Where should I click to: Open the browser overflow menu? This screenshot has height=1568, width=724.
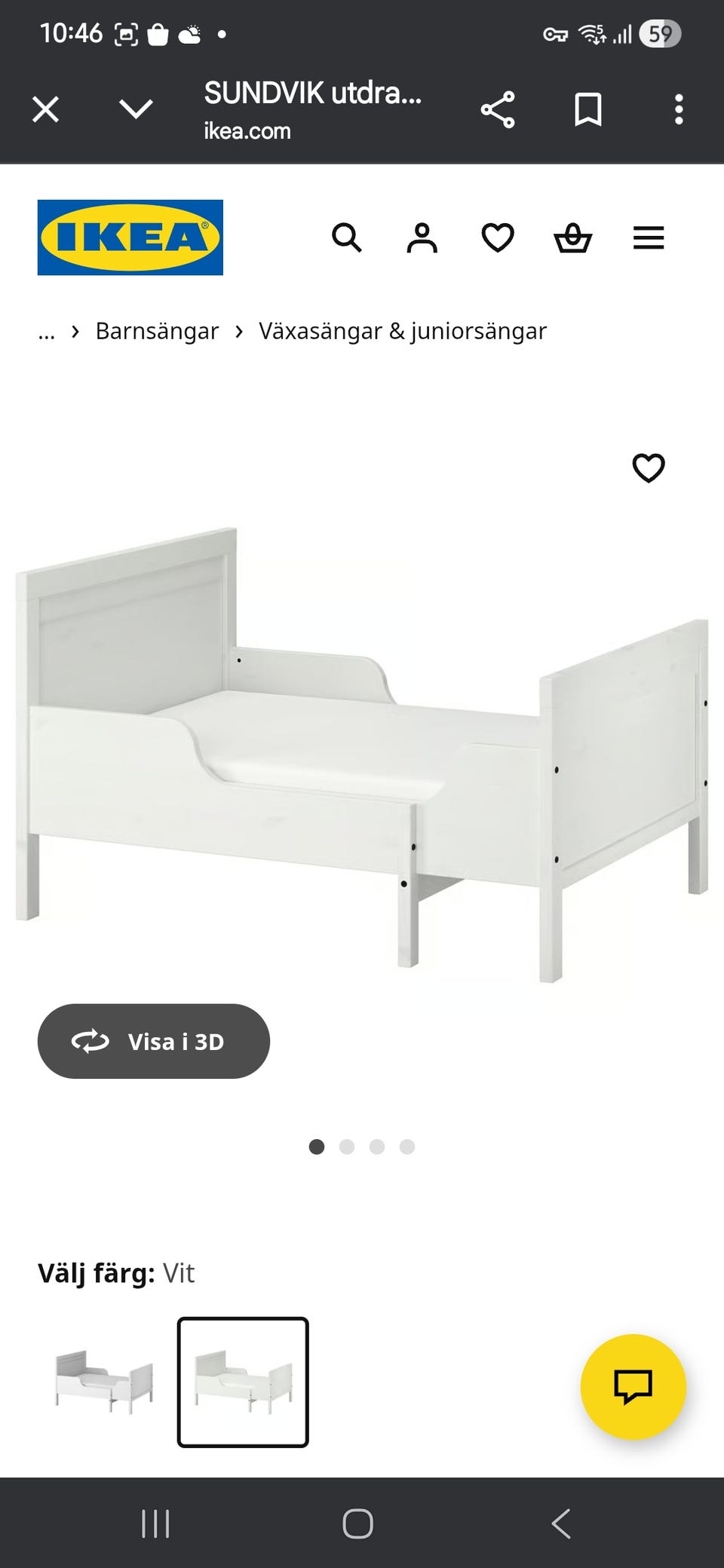tap(679, 110)
